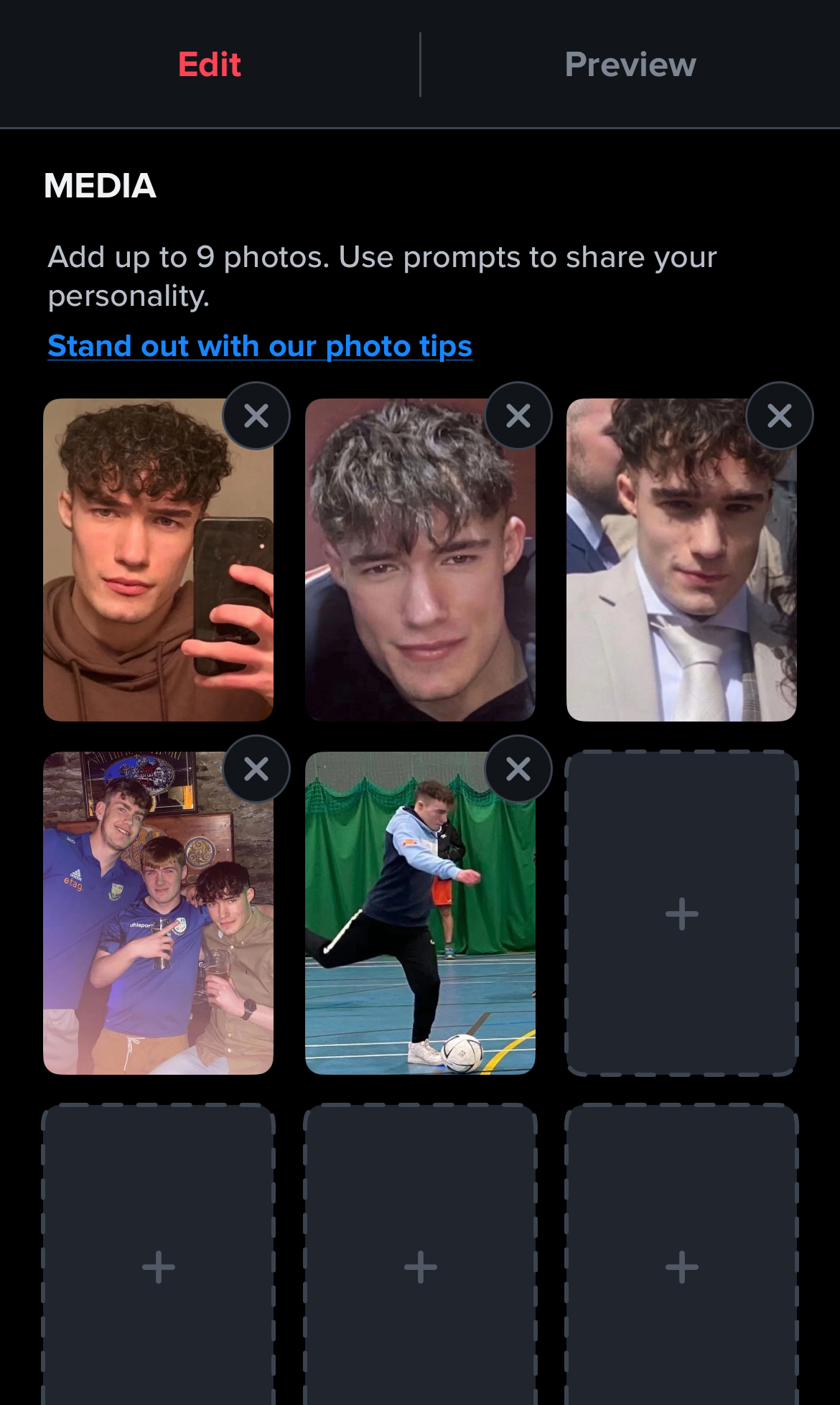Open the group photo in blue jerseys

click(158, 913)
